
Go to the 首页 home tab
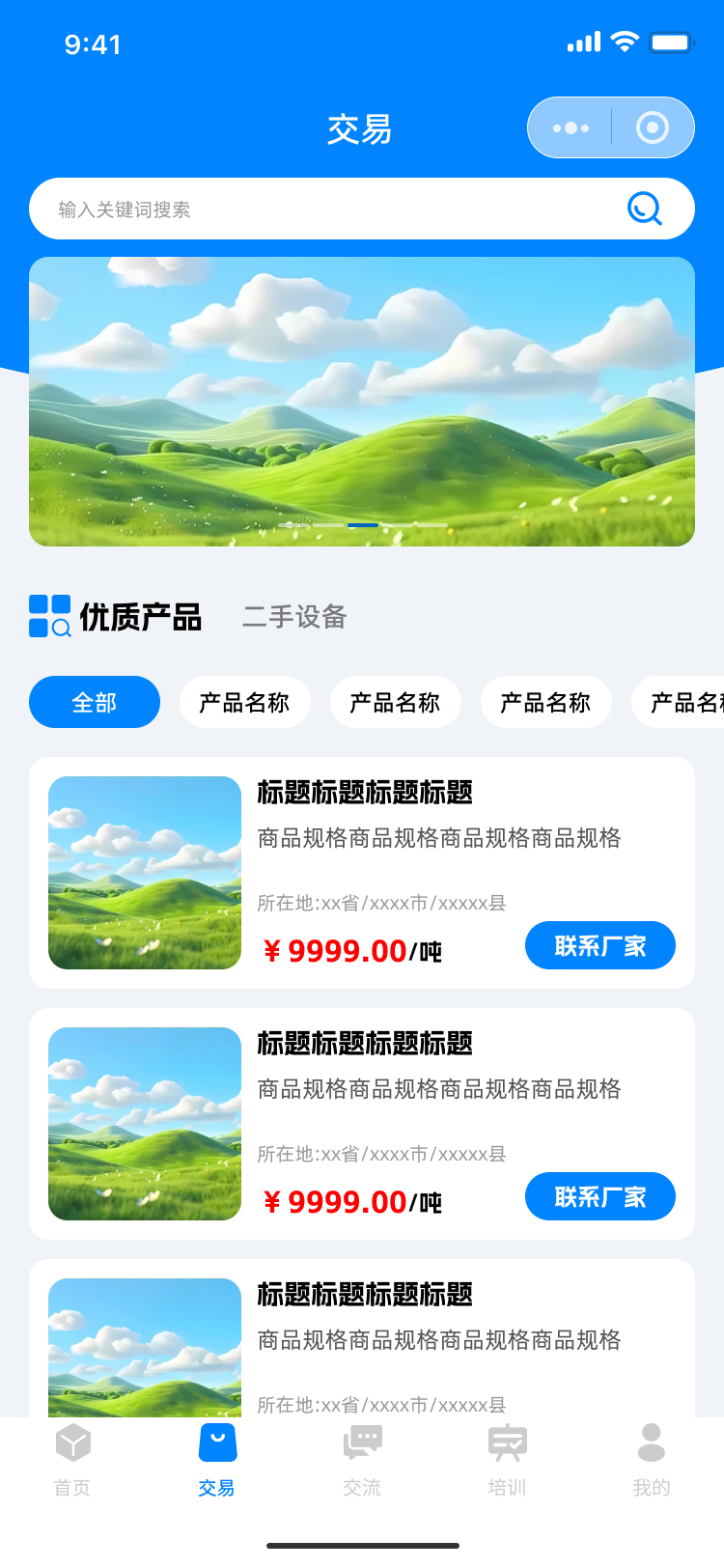tap(72, 1460)
